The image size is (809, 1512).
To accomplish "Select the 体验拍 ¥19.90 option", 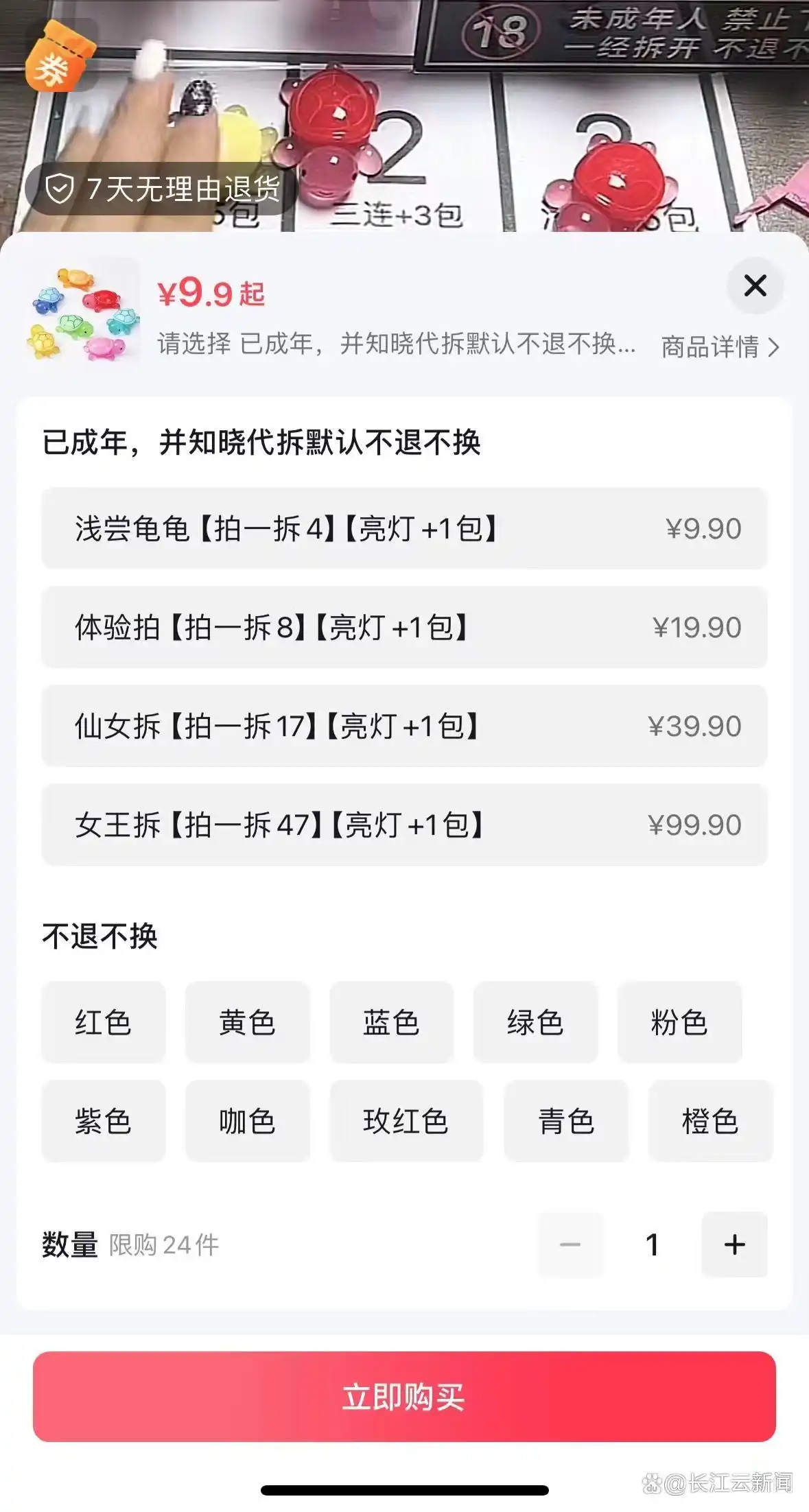I will pos(404,626).
